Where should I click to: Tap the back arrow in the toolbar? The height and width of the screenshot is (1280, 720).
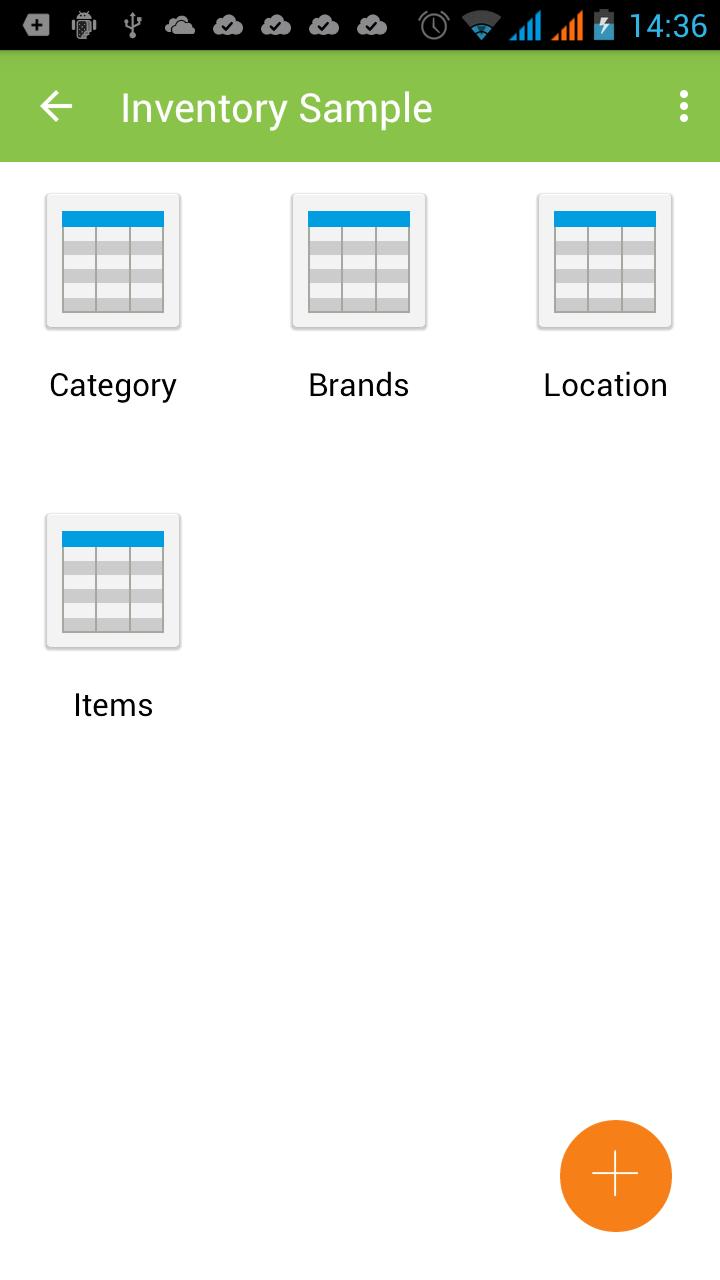(55, 106)
